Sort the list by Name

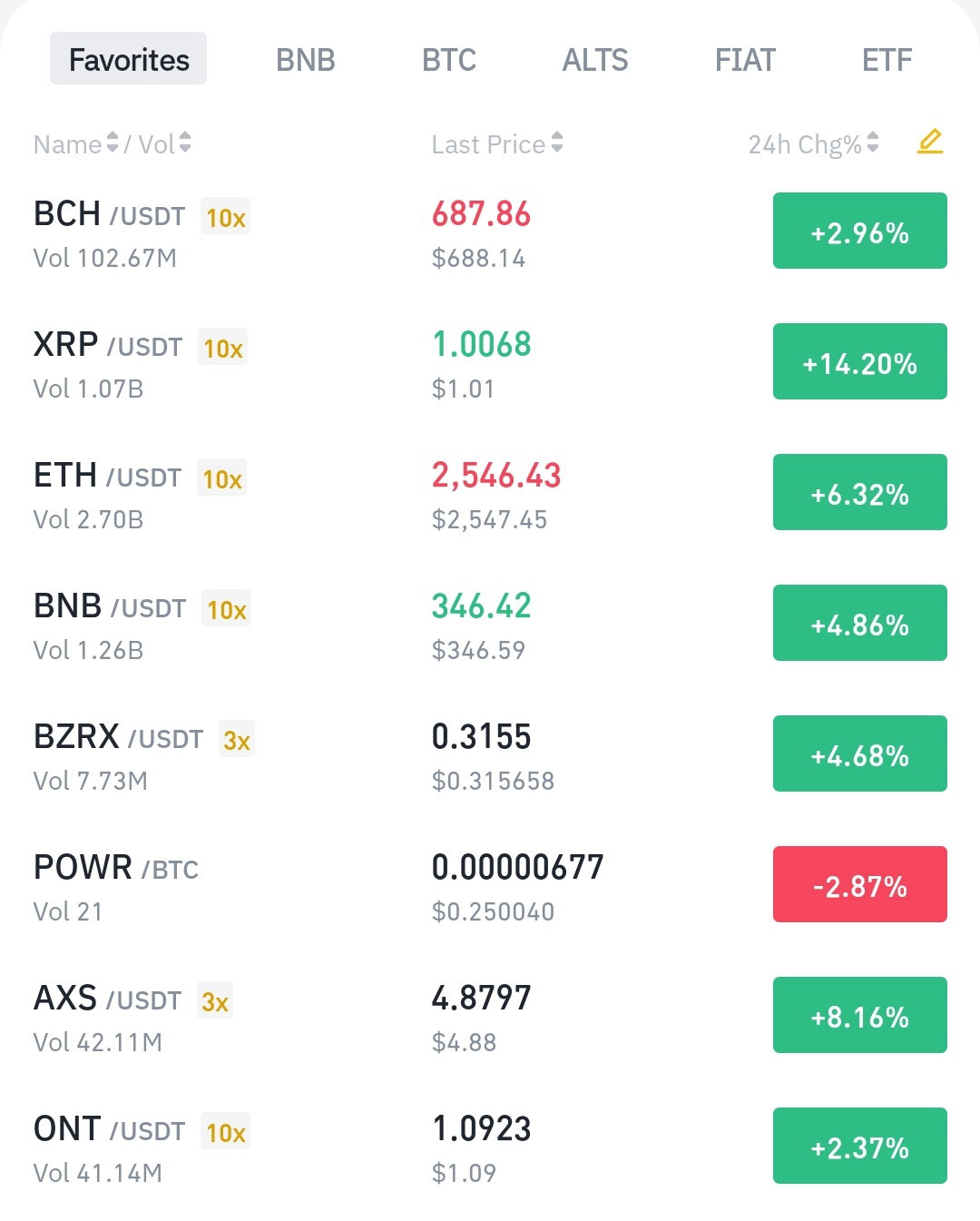(76, 143)
